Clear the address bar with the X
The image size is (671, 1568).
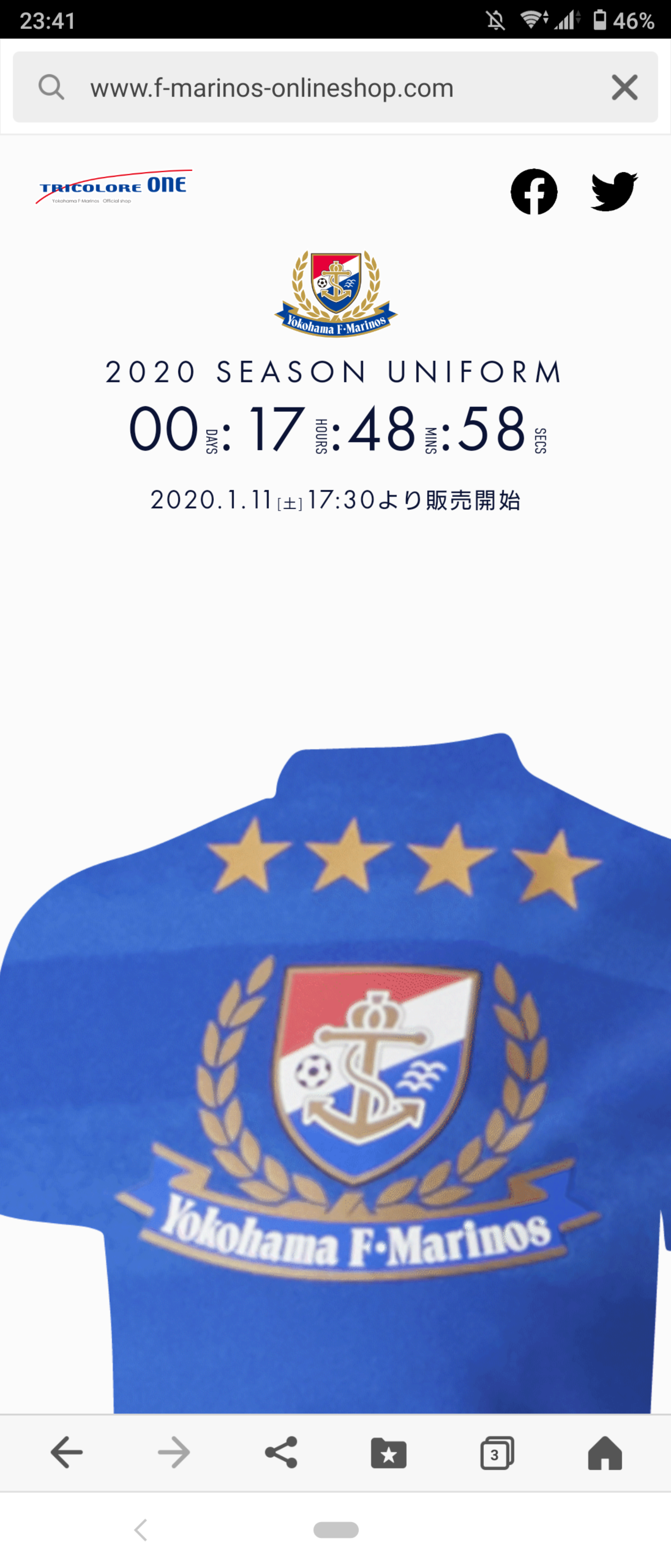point(624,88)
